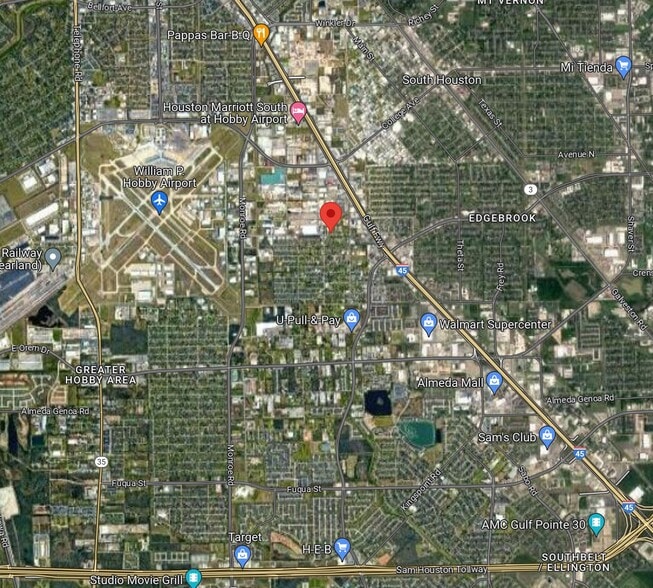Open the H-E-B grocery marker
The width and height of the screenshot is (653, 588).
[x=342, y=549]
